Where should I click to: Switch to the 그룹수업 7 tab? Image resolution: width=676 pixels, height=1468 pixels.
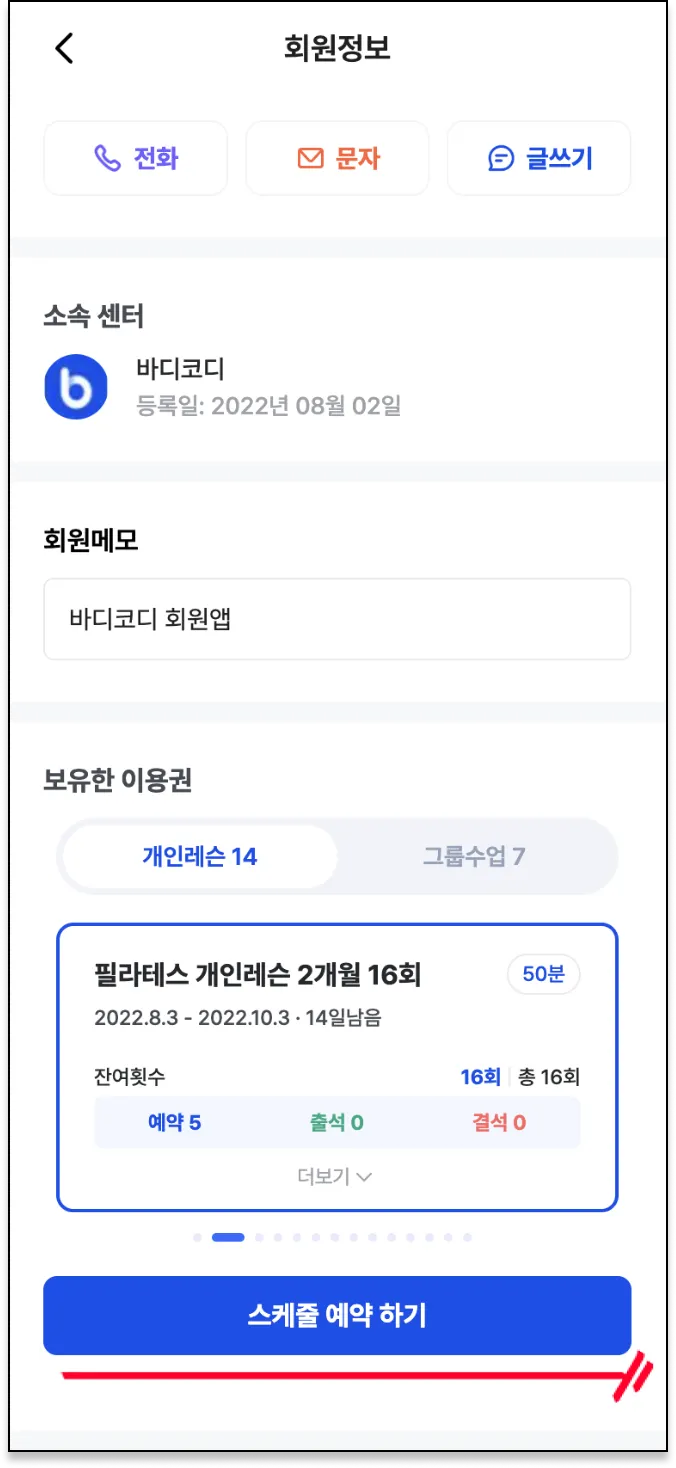tap(474, 857)
